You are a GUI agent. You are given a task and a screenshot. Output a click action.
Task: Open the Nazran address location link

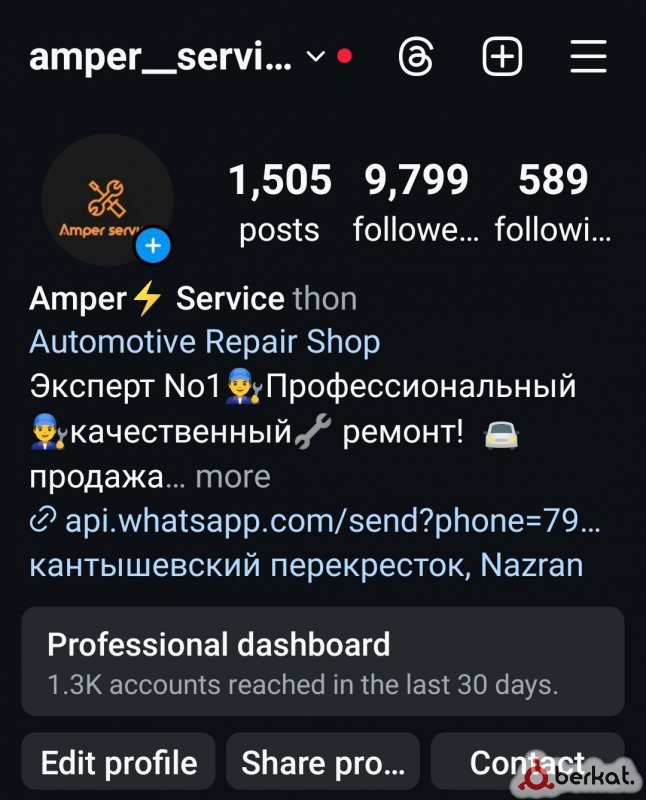point(305,565)
